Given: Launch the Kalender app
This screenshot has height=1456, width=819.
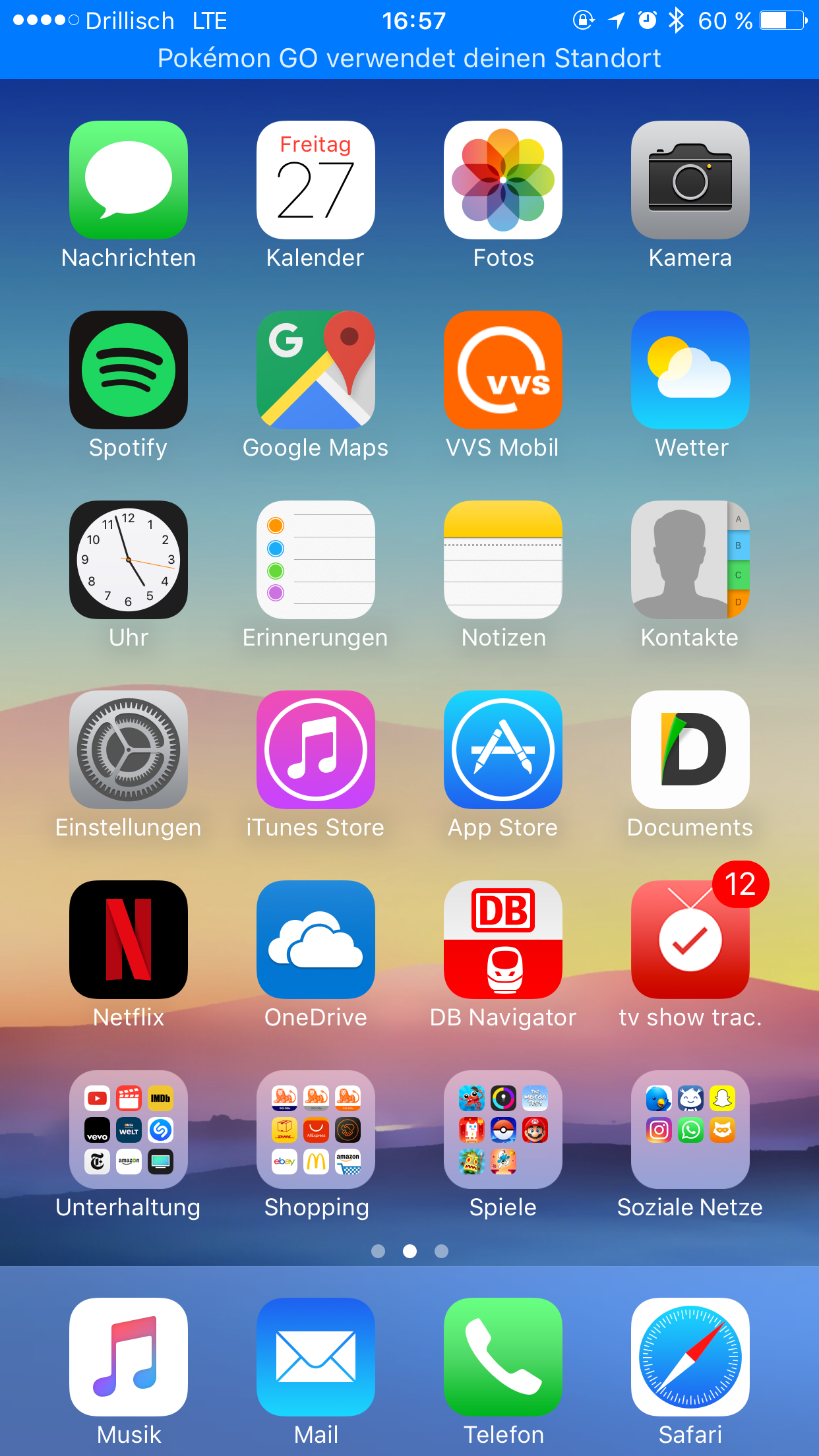Looking at the screenshot, I should 316,180.
